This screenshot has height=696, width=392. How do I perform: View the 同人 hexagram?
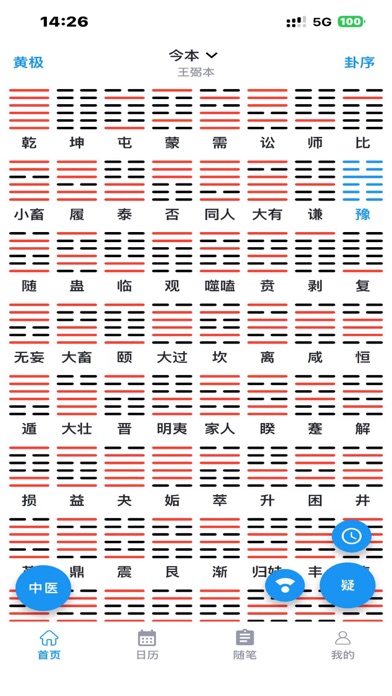pyautogui.click(x=220, y=191)
